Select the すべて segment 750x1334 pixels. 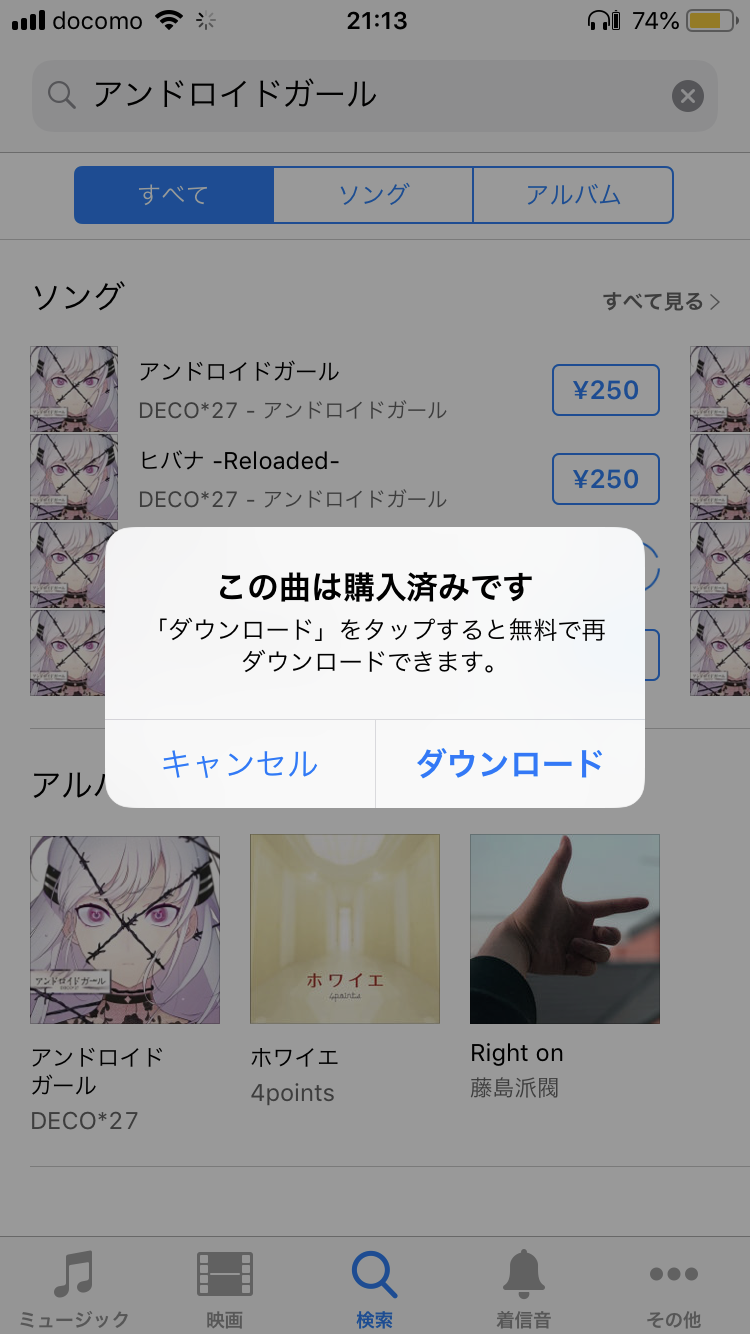pyautogui.click(x=174, y=194)
